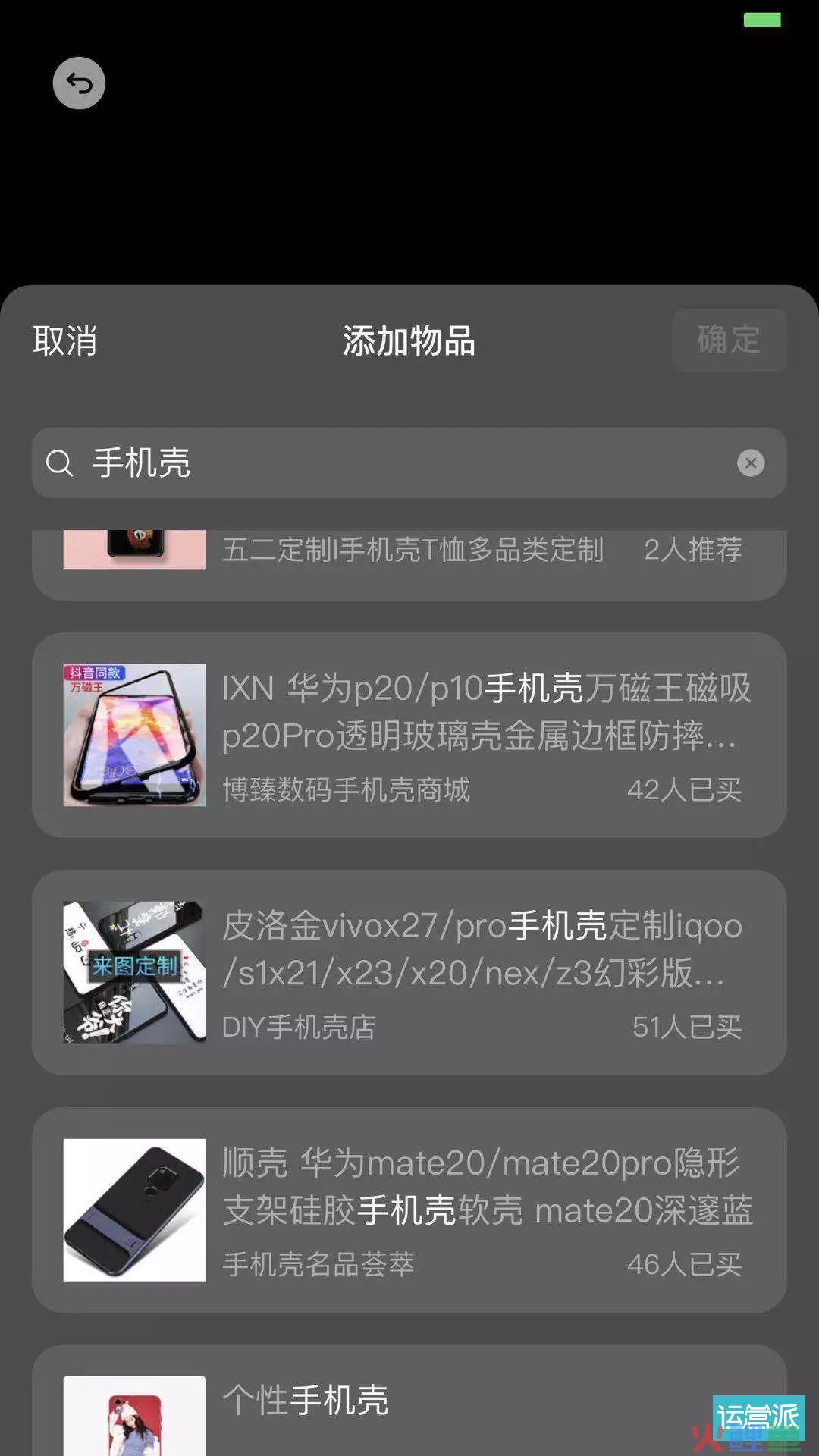Screen dimensions: 819x1456
Task: Pick 顺壳 华为mate20 手机壳 product
Action: pos(409,1210)
